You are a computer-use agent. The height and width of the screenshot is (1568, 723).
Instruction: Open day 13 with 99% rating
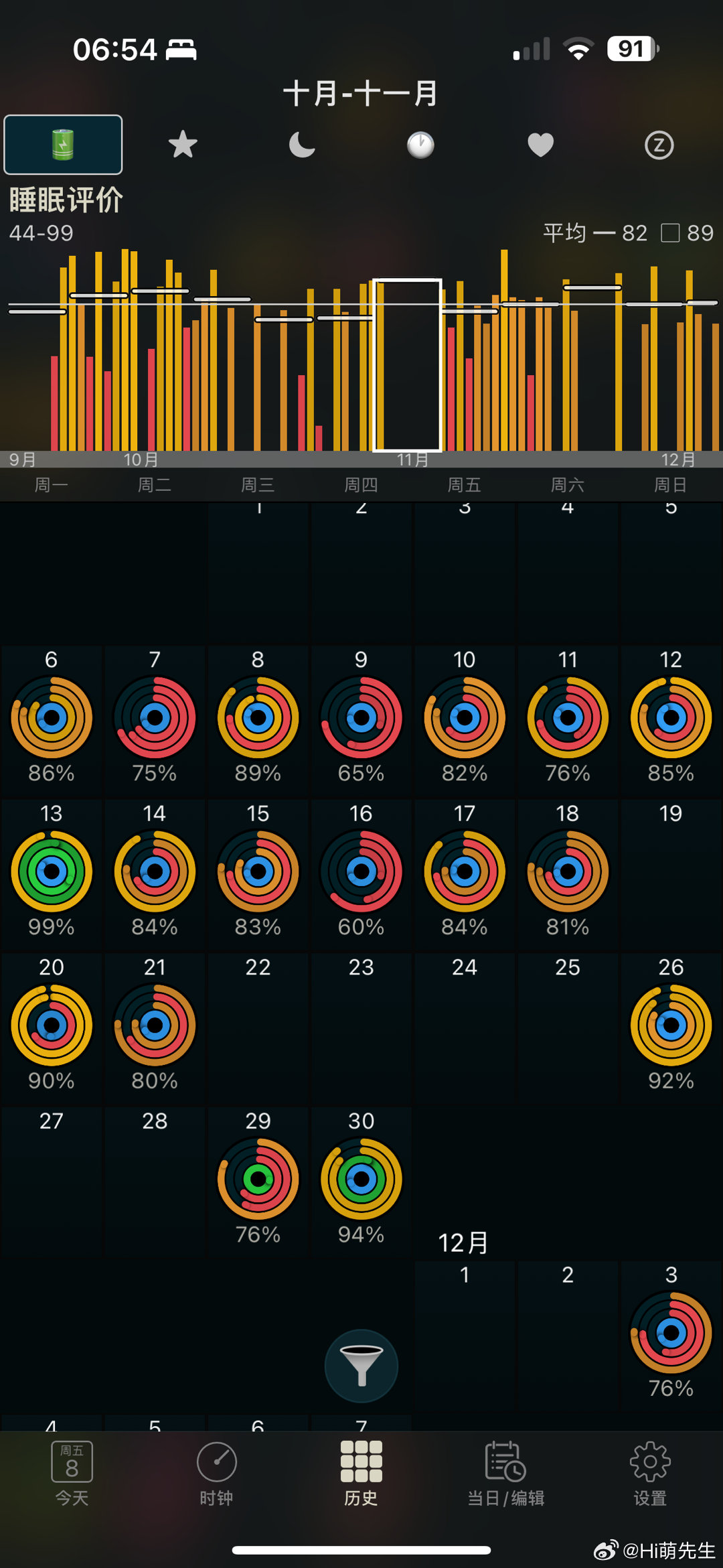click(x=52, y=871)
